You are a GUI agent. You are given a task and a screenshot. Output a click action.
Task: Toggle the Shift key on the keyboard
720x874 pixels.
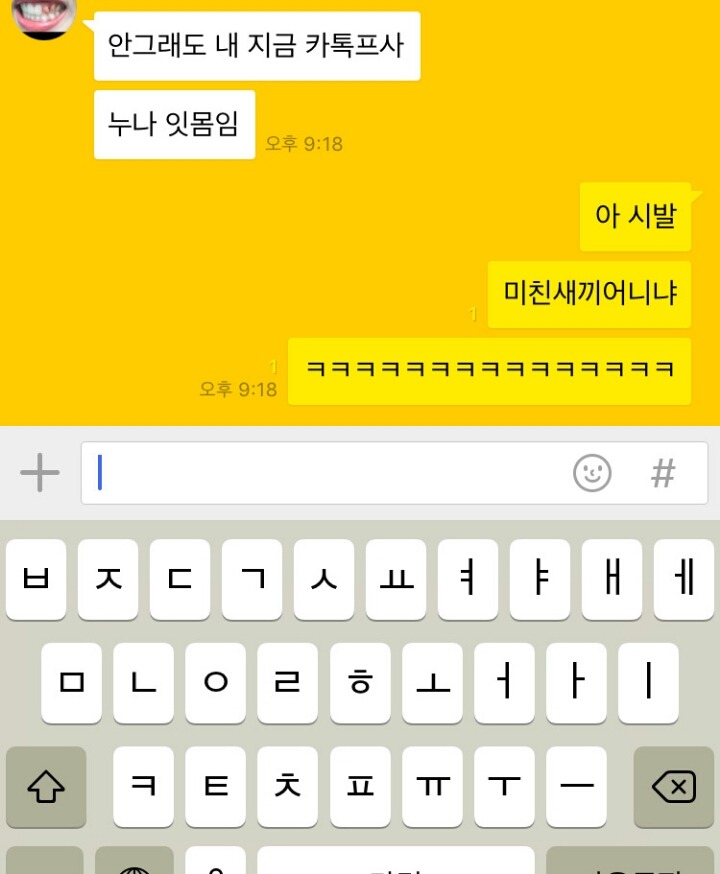coord(46,788)
